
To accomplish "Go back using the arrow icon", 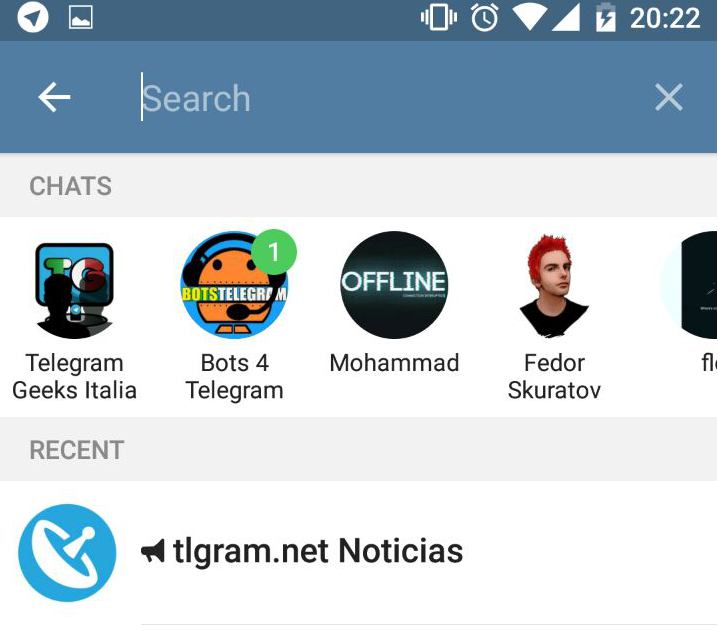I will pos(54,97).
